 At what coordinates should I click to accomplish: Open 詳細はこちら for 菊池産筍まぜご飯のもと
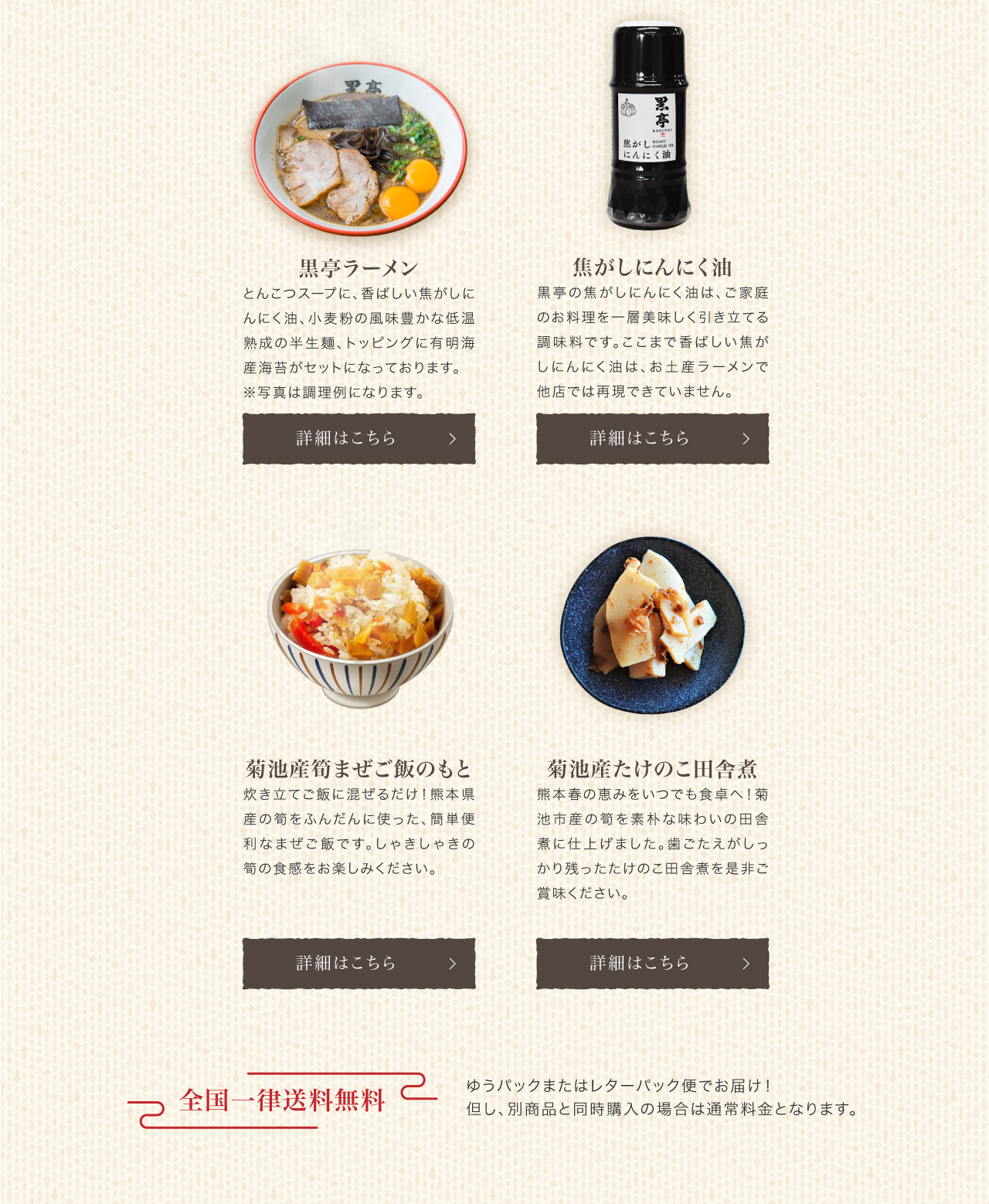pos(359,963)
